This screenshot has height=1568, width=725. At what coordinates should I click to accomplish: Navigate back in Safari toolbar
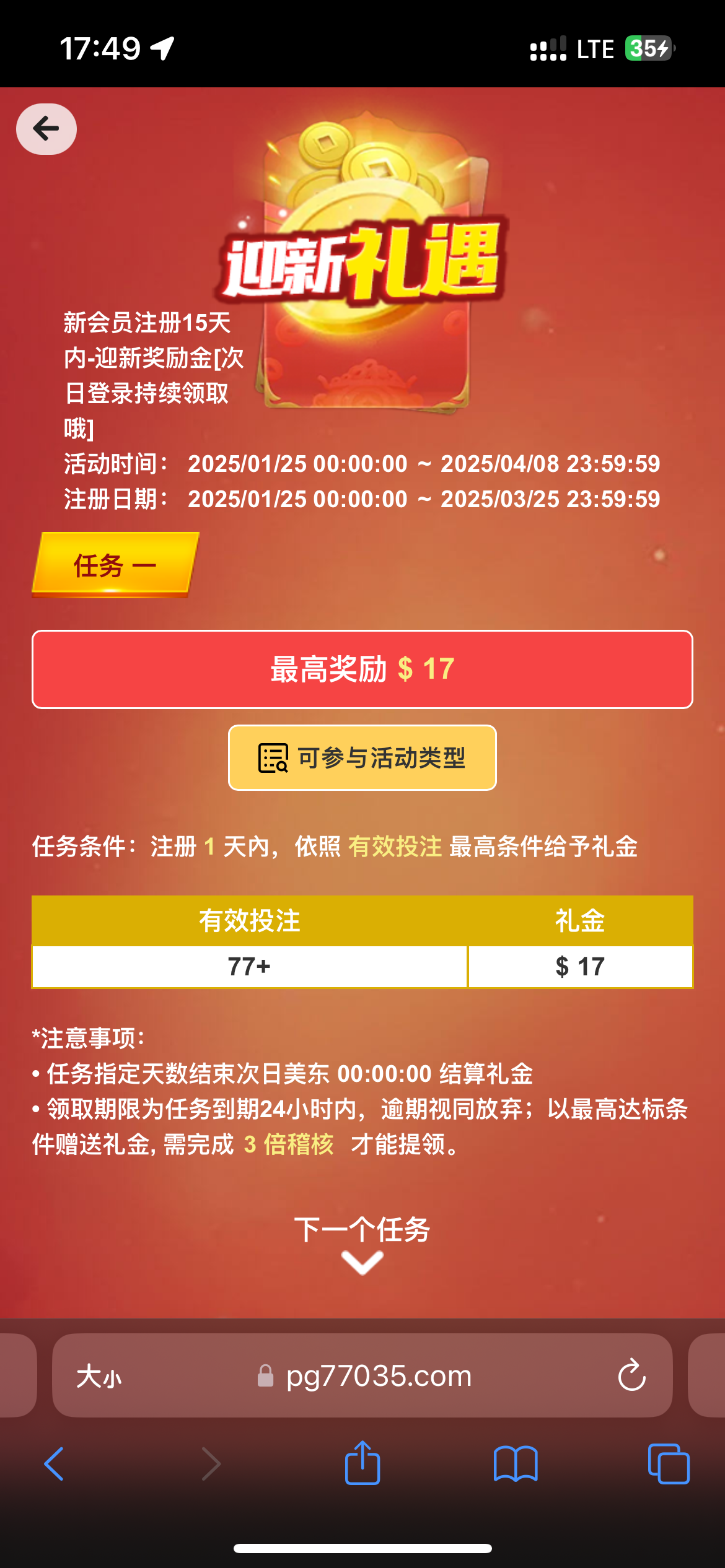(55, 1464)
